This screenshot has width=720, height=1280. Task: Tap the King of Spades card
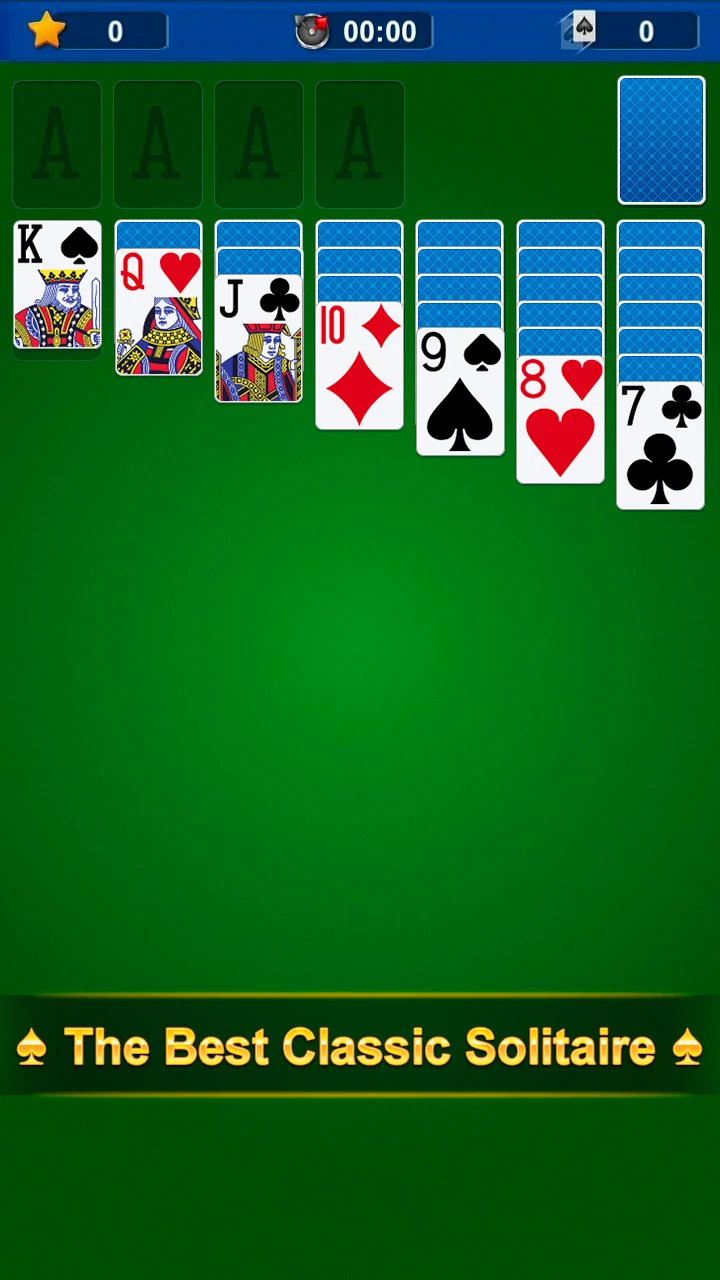(x=57, y=285)
